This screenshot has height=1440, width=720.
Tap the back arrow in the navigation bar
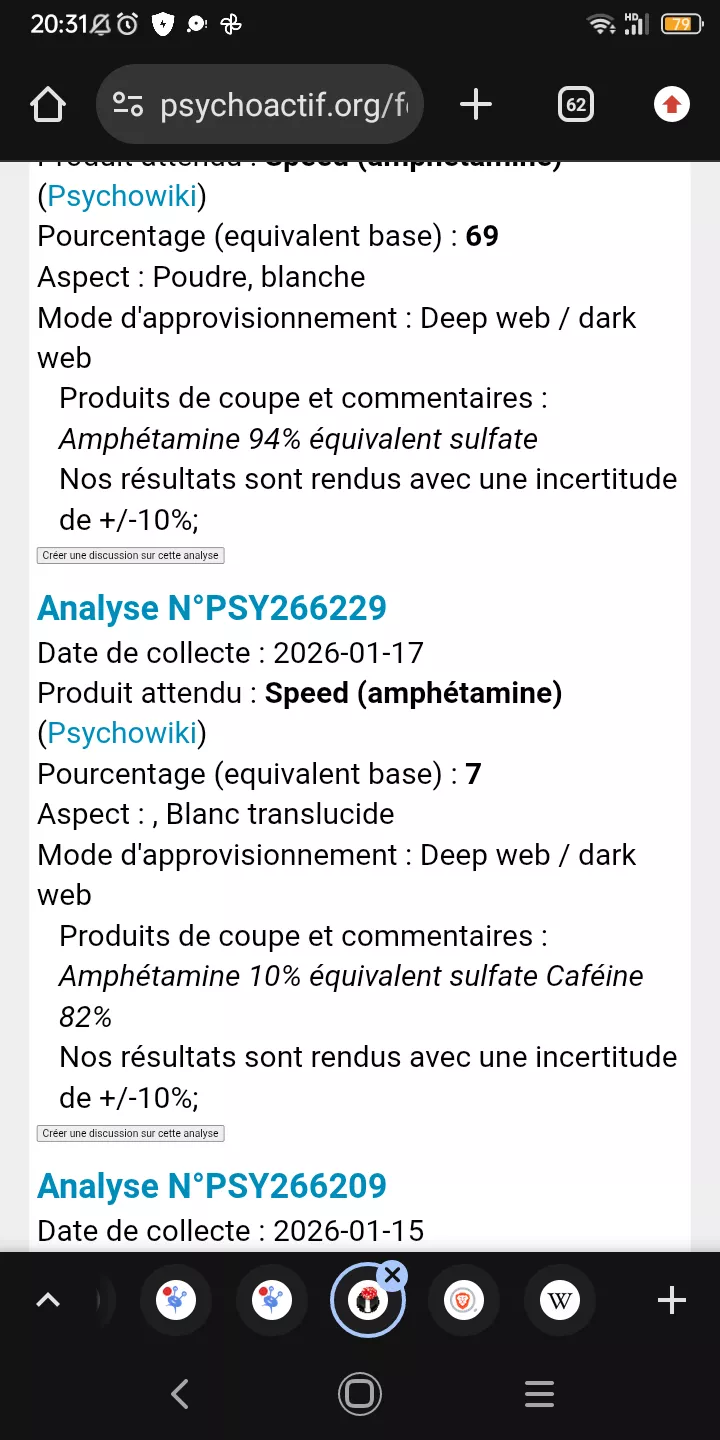pyautogui.click(x=180, y=1393)
